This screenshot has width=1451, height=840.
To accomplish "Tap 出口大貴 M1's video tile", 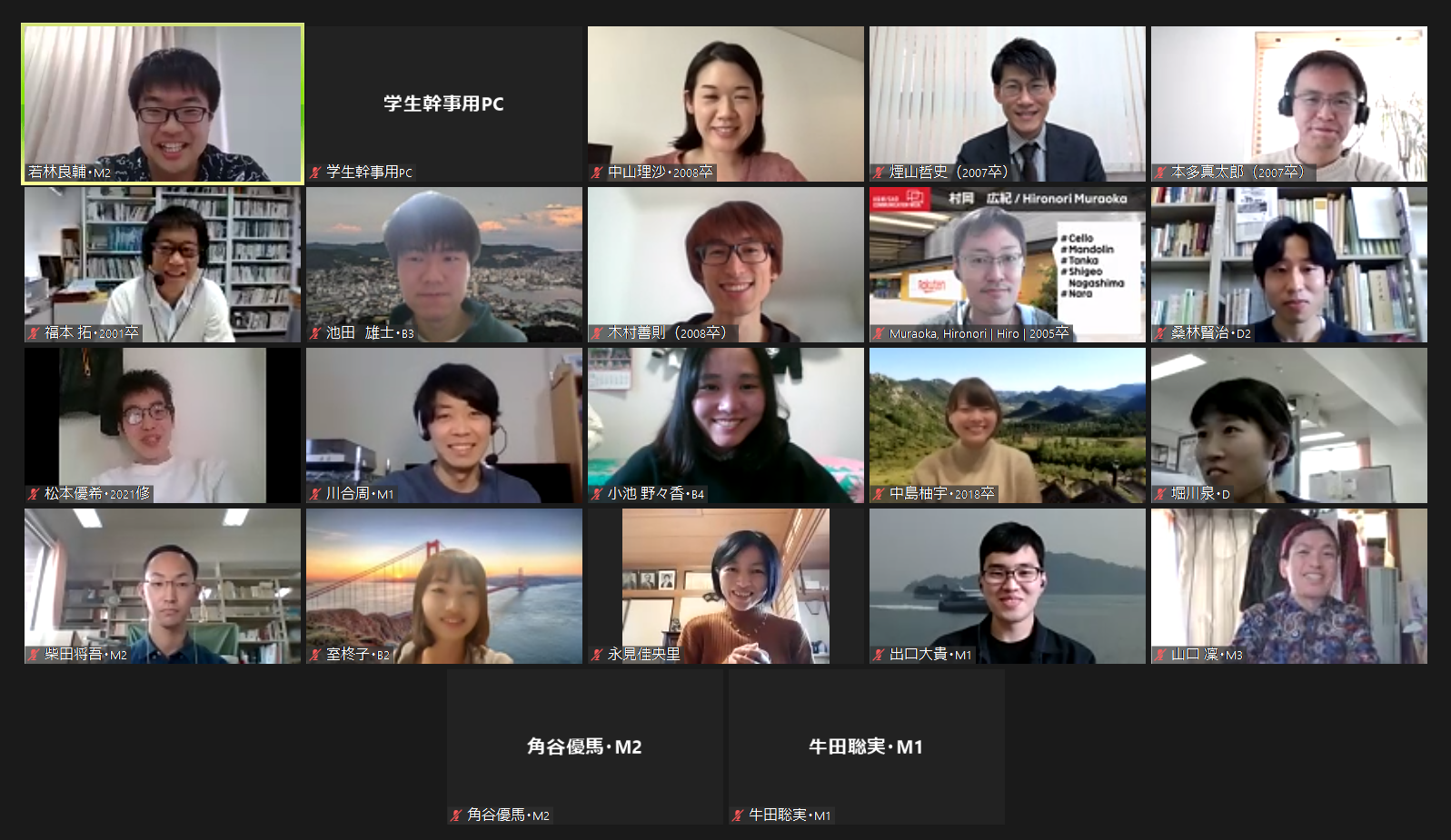I will click(x=1007, y=586).
